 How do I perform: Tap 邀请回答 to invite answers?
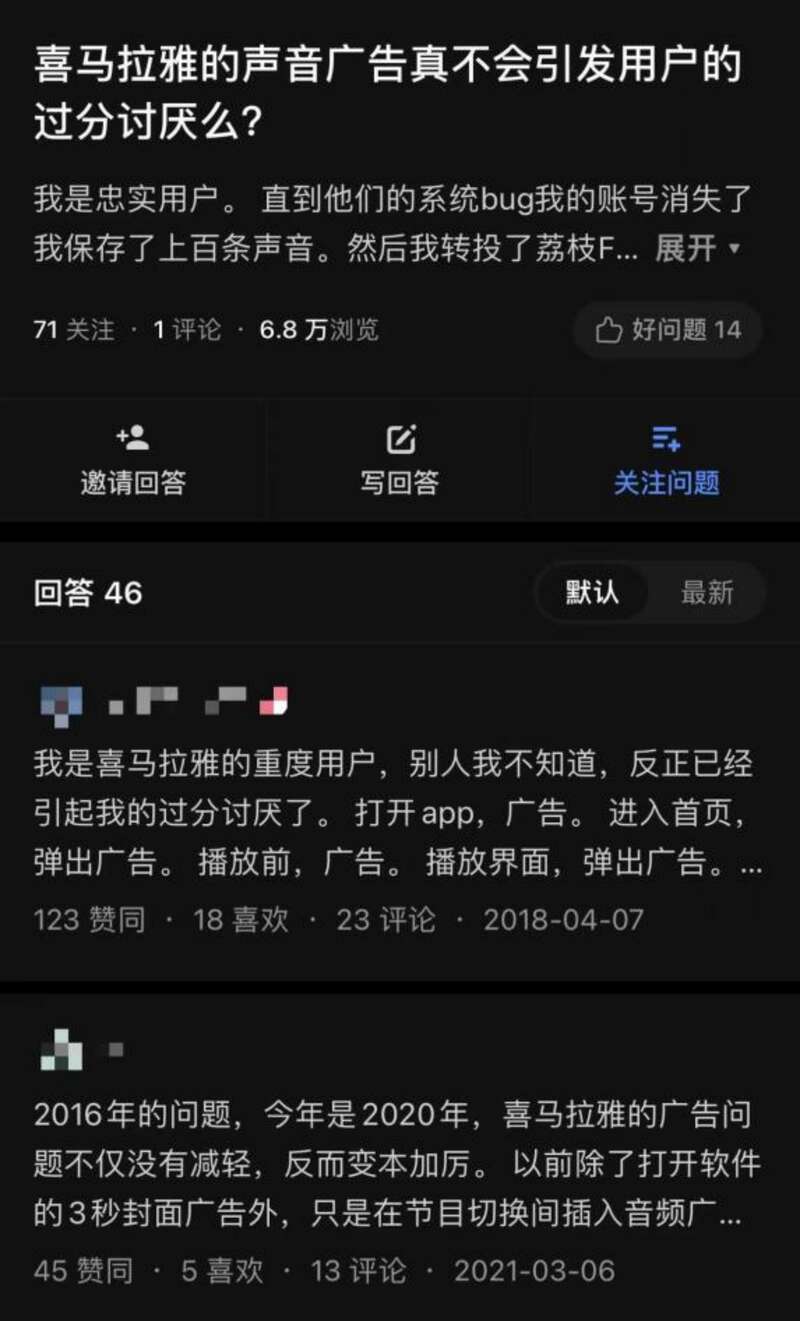(x=133, y=462)
